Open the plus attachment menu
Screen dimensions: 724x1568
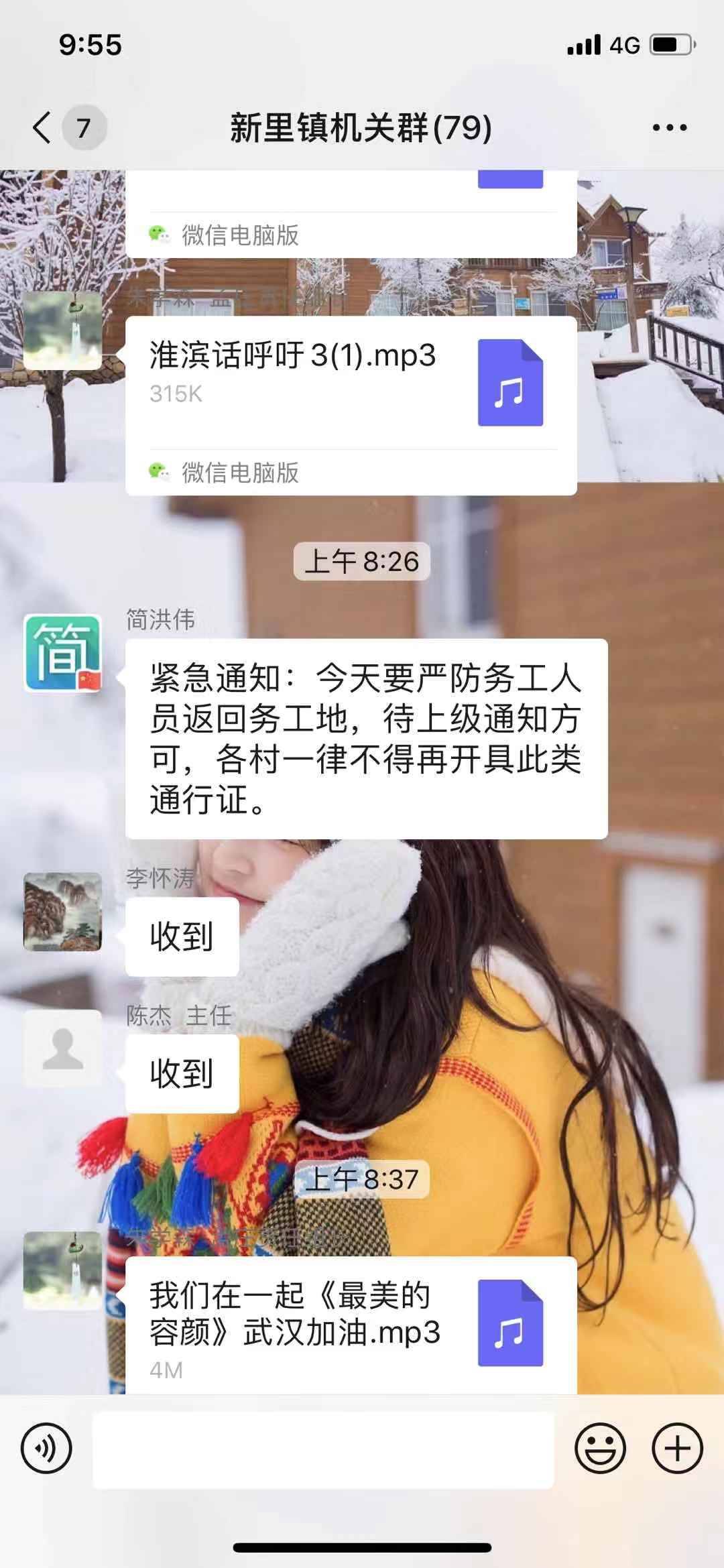[x=677, y=1448]
